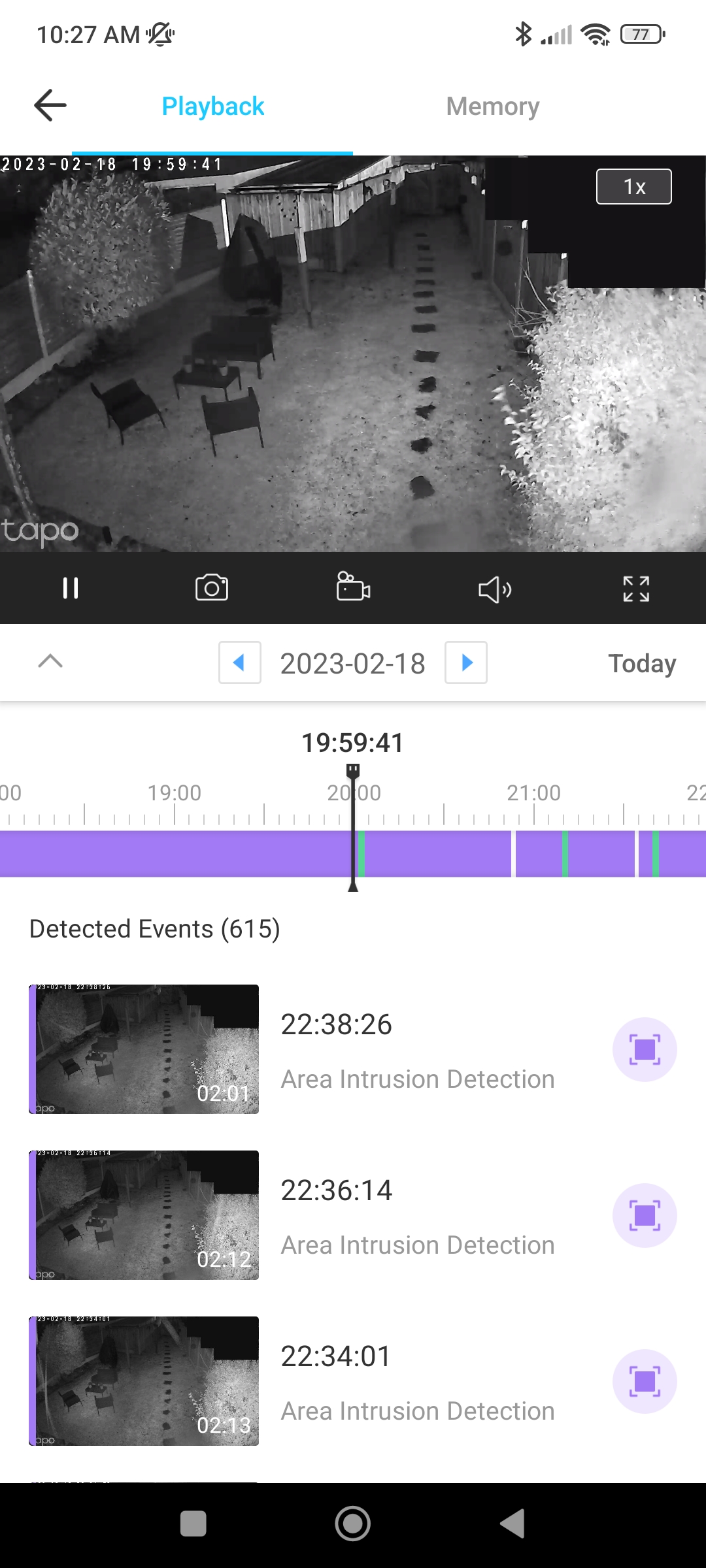Go back using the top arrow
706x1568 pixels.
[50, 106]
